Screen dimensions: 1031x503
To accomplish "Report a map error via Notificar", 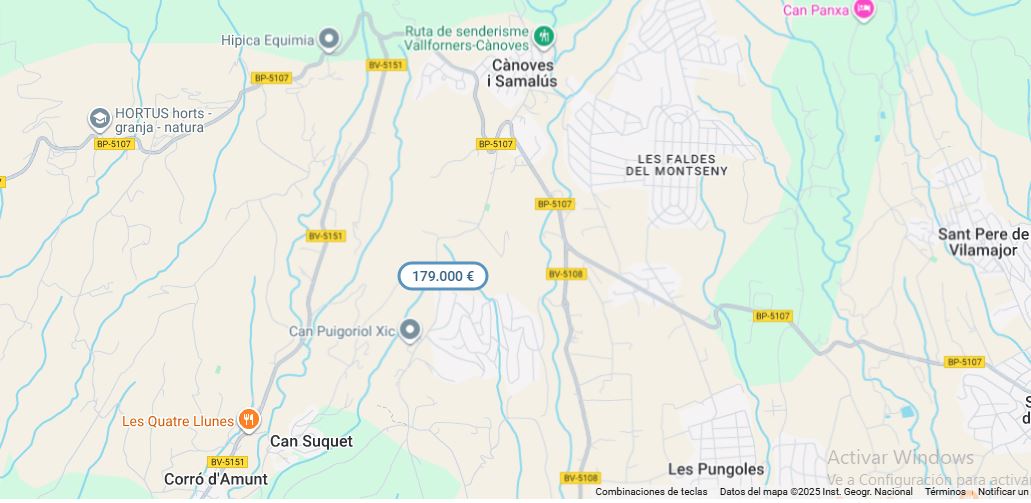I will (1003, 492).
